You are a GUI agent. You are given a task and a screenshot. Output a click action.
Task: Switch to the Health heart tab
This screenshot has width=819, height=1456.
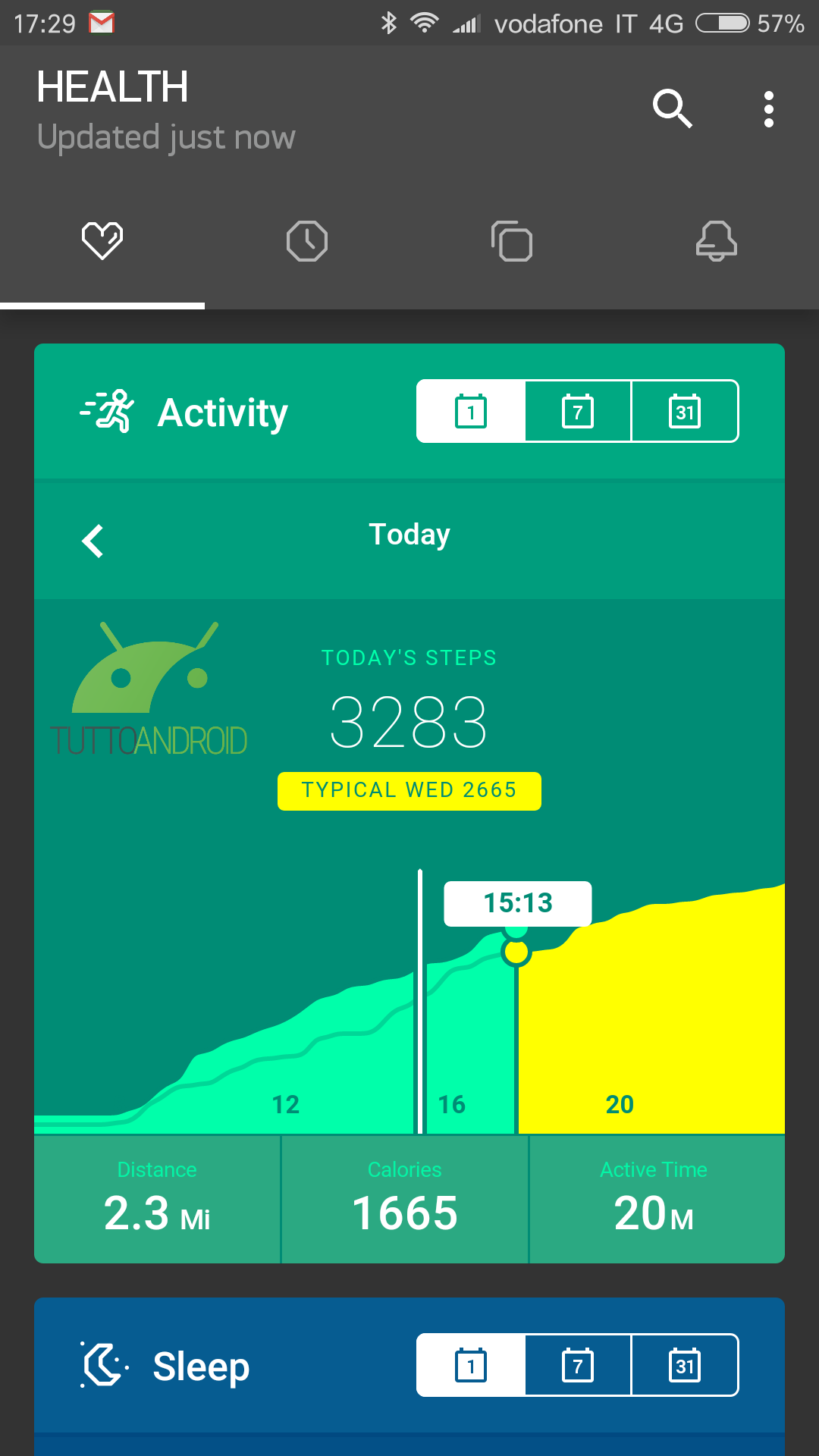coord(102,241)
